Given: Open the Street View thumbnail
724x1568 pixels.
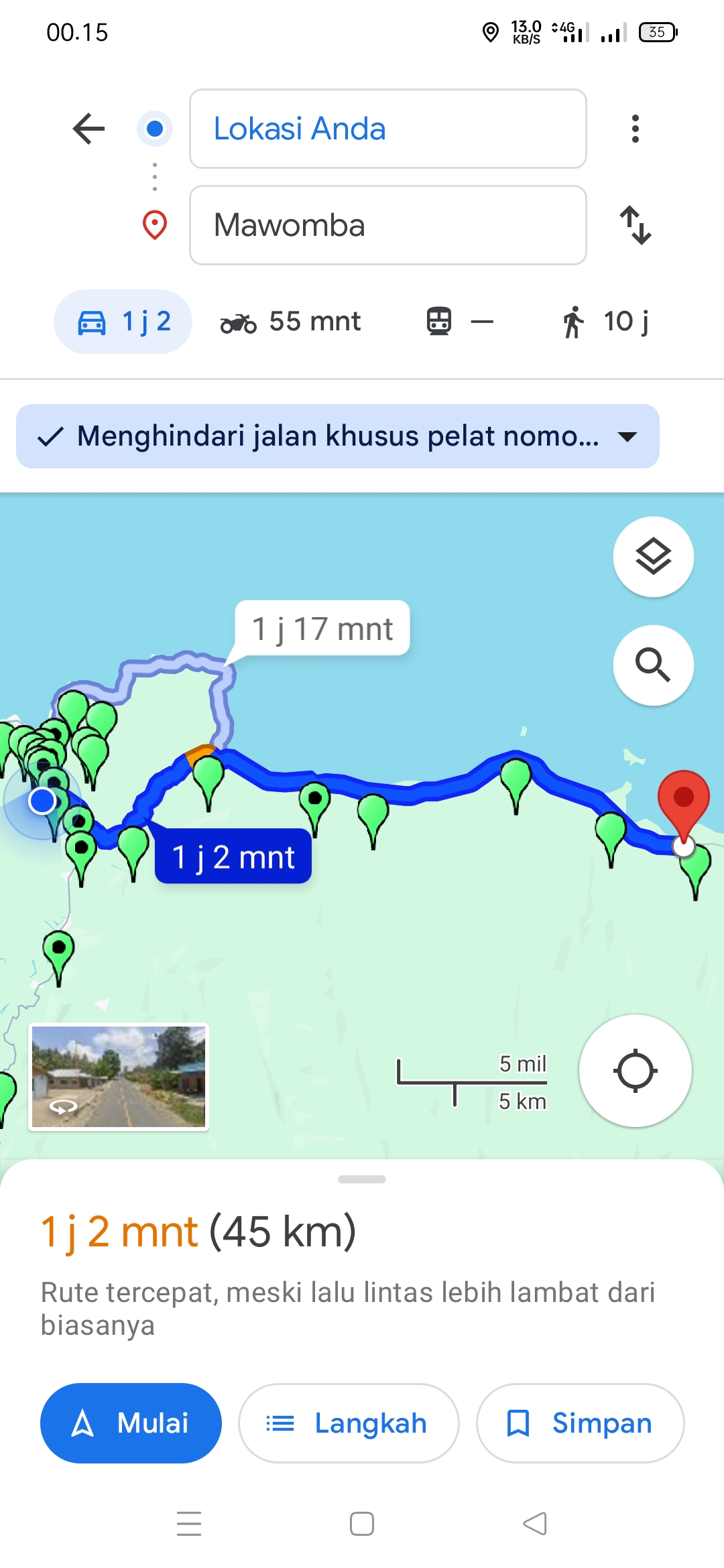Looking at the screenshot, I should pos(119,1077).
